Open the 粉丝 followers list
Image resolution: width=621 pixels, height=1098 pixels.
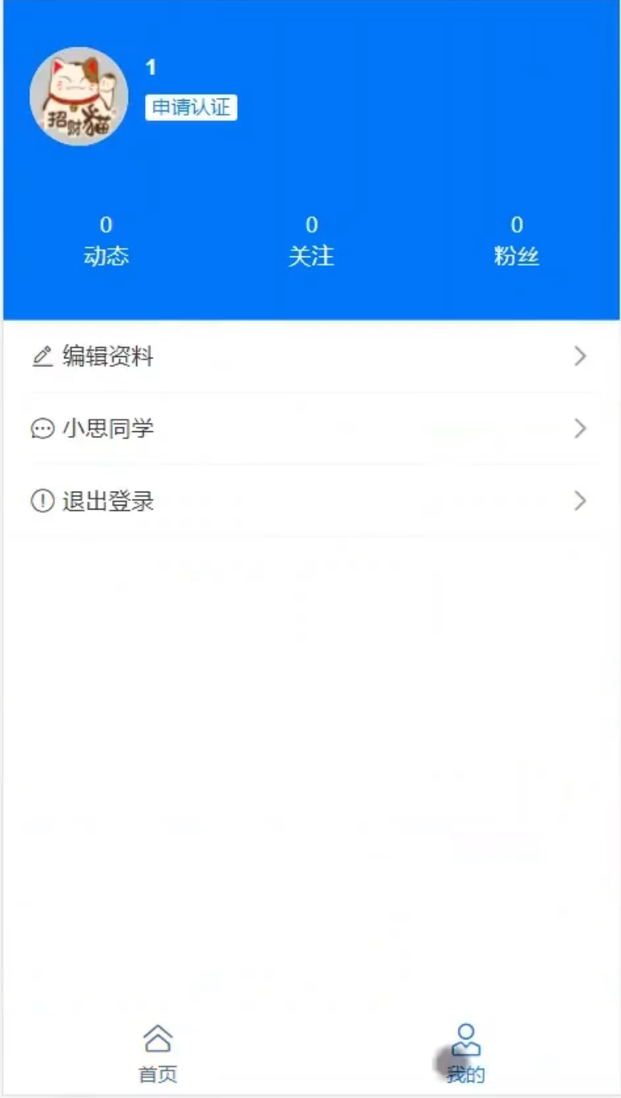coord(517,242)
